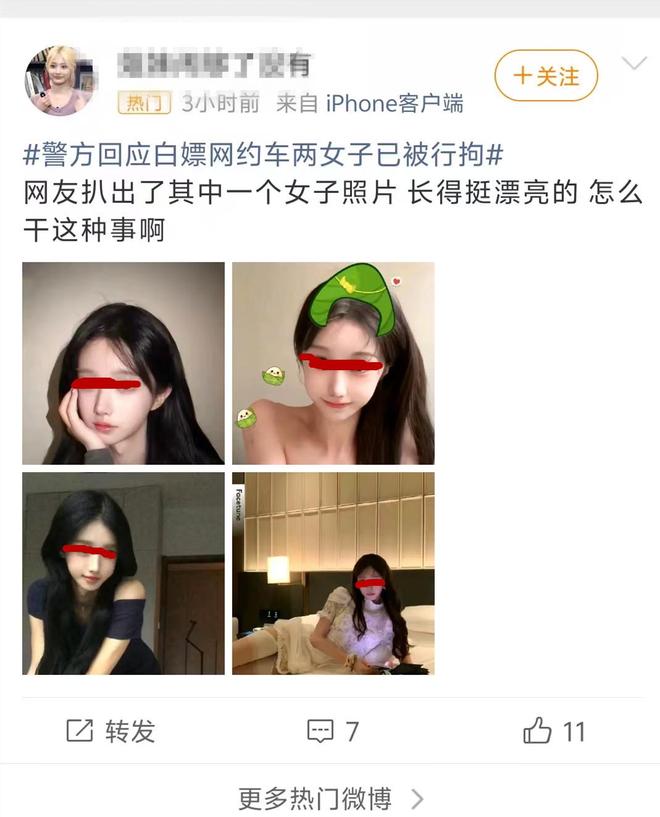Open the poster's profile avatar
Screen dimensions: 660x817
click(61, 81)
